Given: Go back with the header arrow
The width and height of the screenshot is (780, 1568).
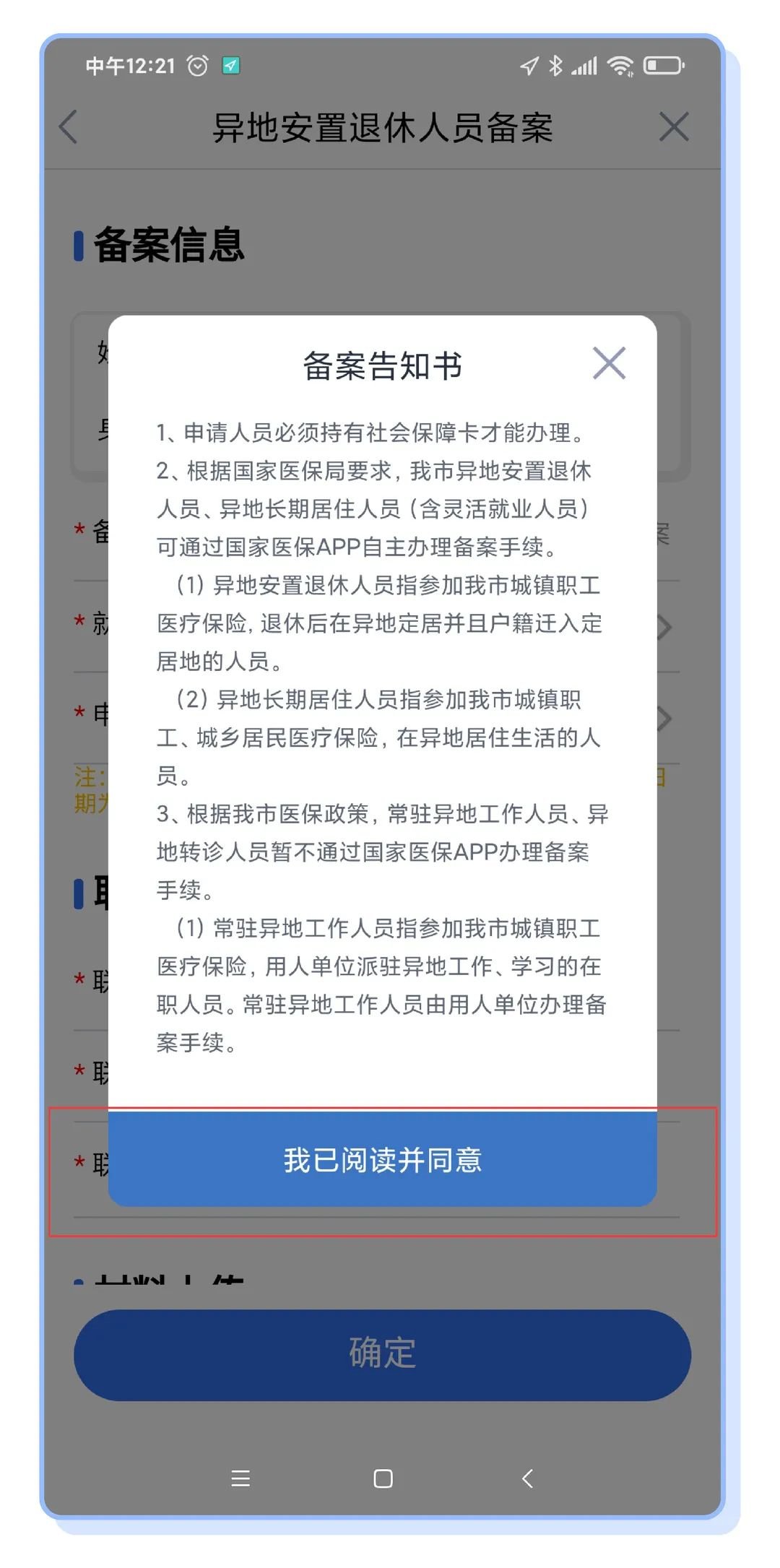Looking at the screenshot, I should click(69, 127).
